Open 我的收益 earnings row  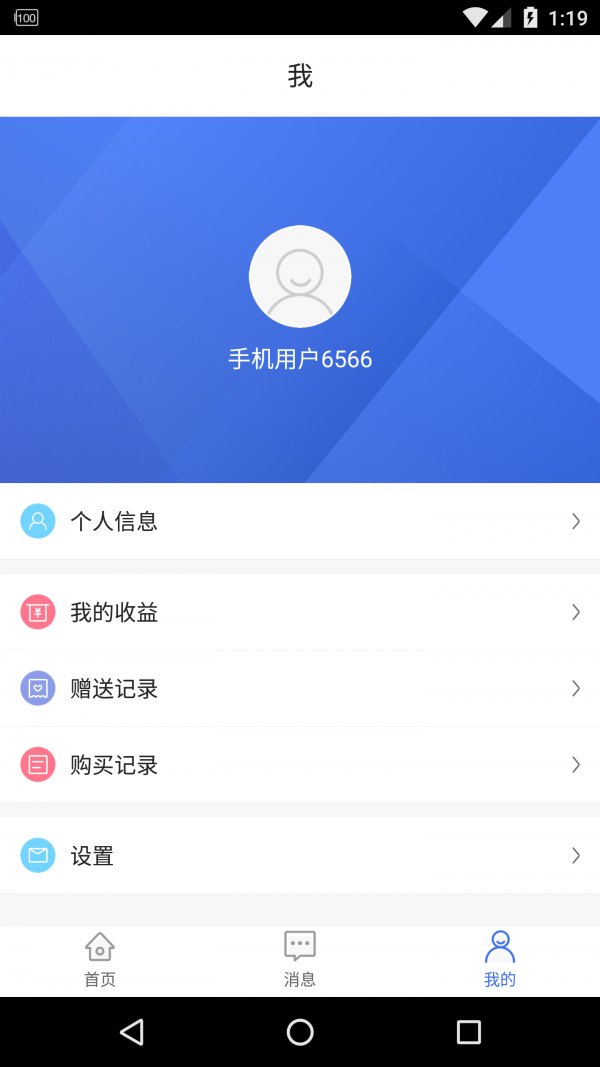click(x=300, y=612)
